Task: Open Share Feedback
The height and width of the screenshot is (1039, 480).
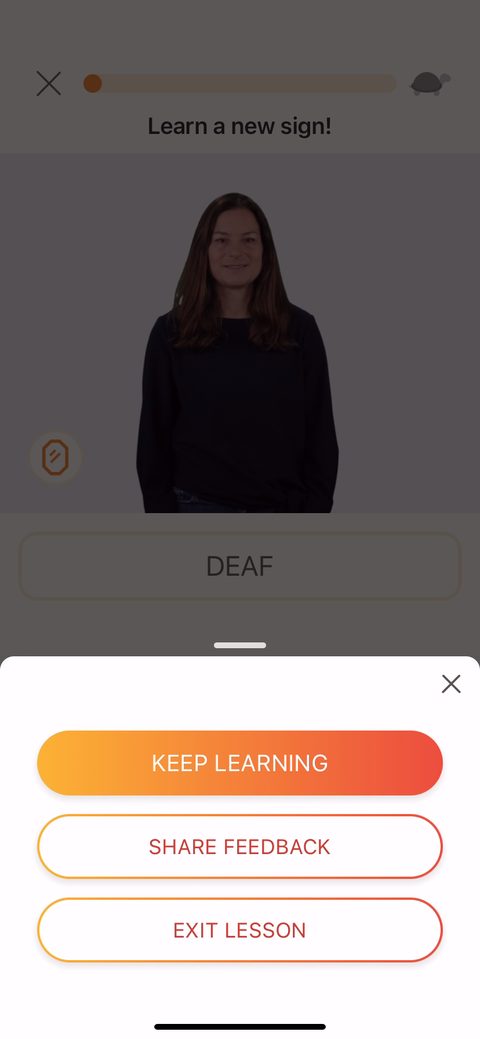Action: [x=240, y=846]
